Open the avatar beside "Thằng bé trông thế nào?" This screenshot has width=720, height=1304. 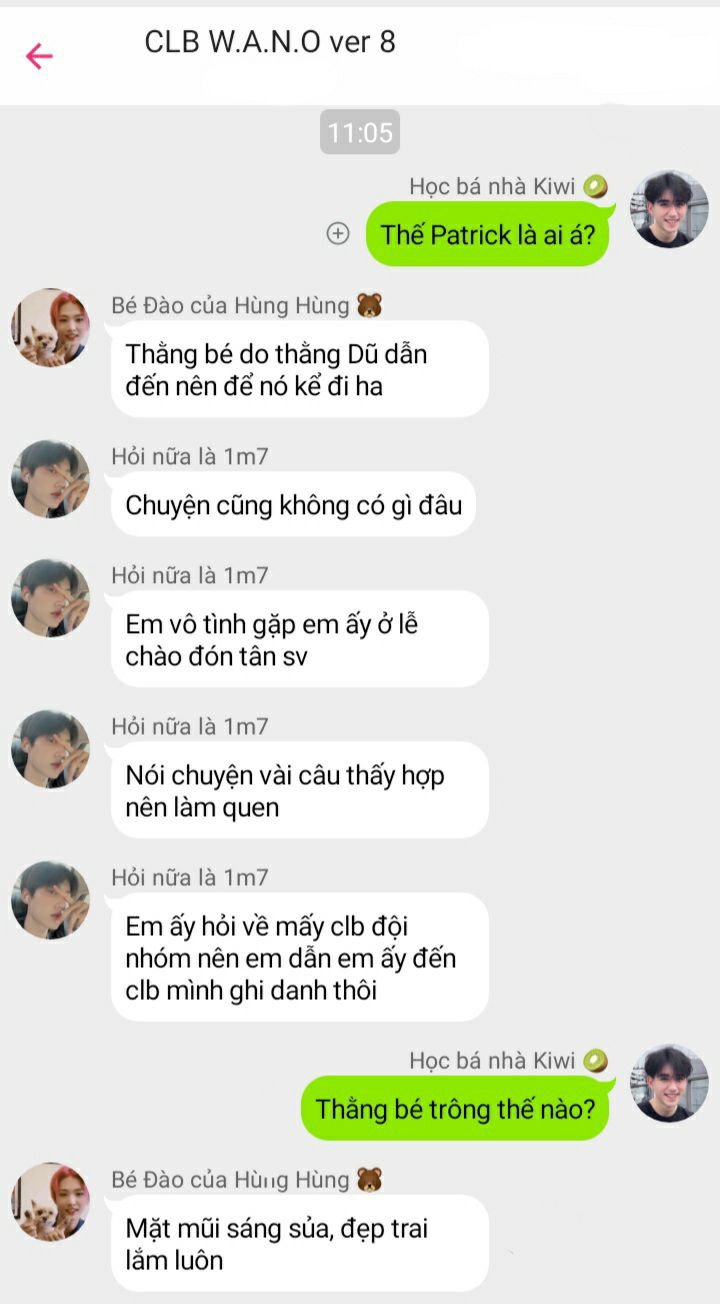point(669,1083)
